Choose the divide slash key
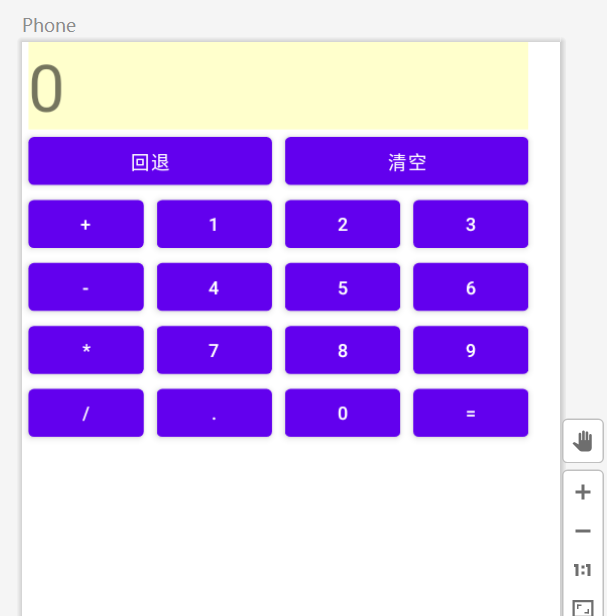 point(86,414)
